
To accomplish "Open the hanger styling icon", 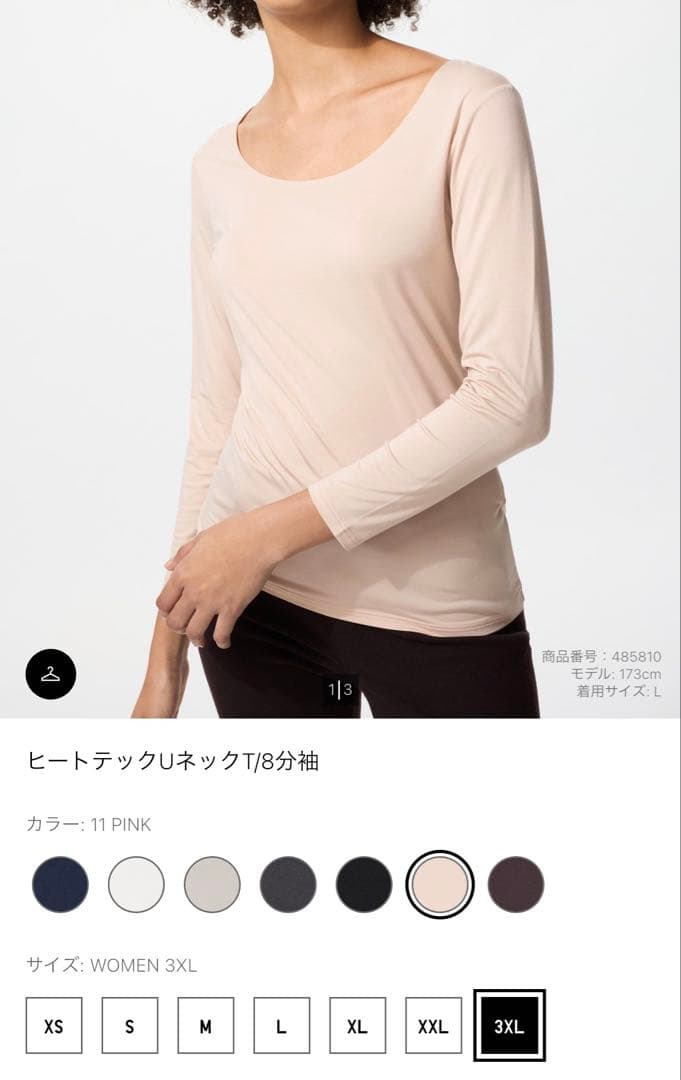I will tap(51, 674).
